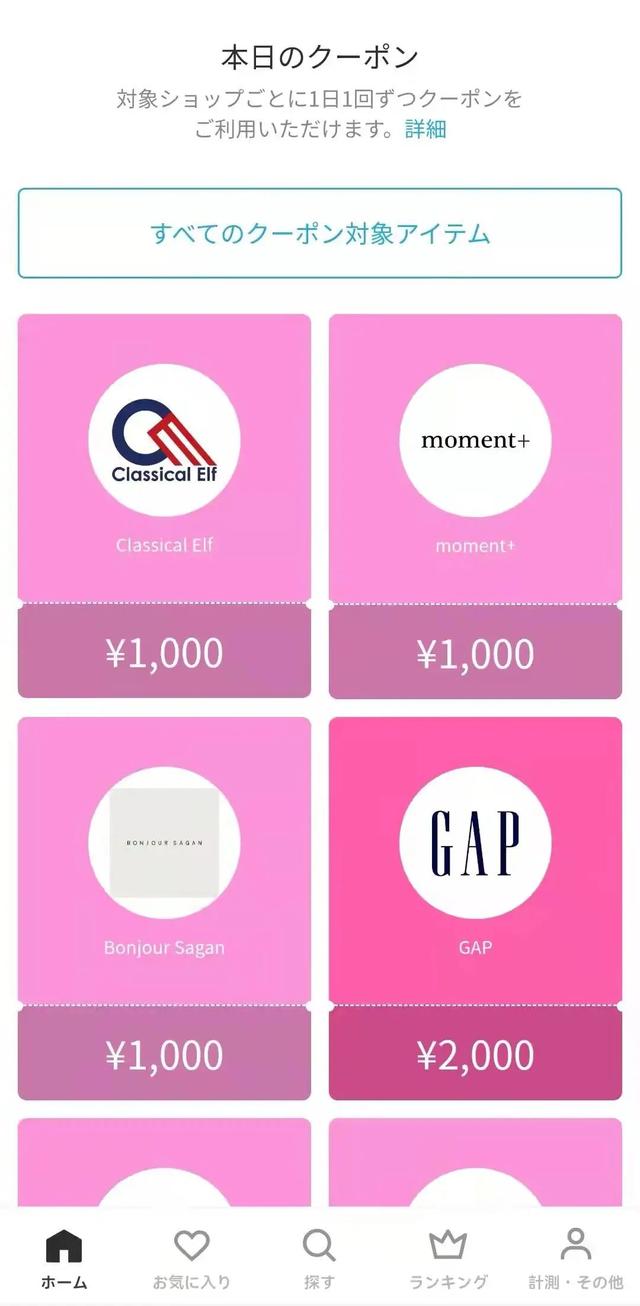This screenshot has height=1306, width=640.
Task: Open the 詳細 details link
Action: click(x=425, y=129)
